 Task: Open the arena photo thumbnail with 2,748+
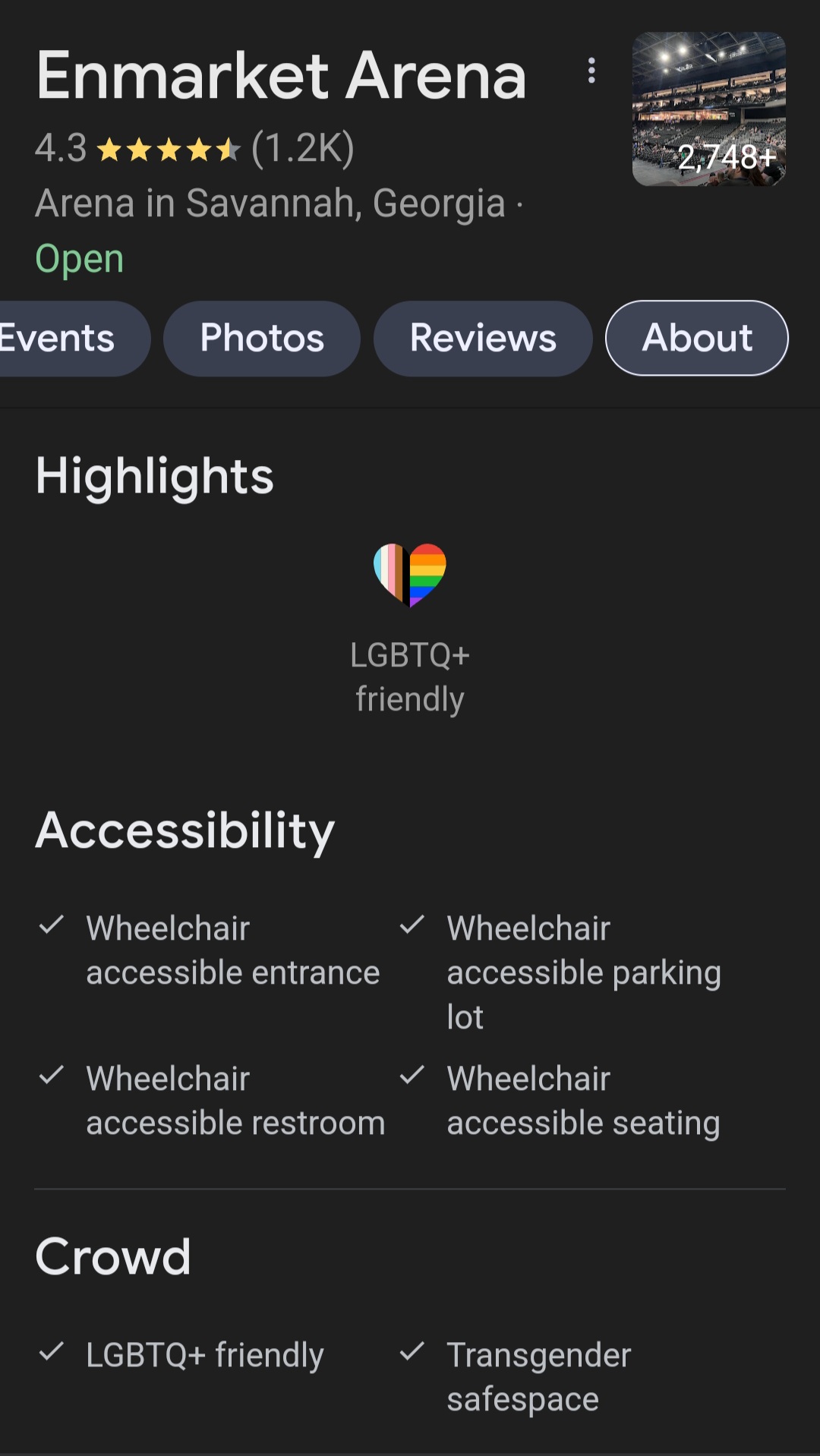tap(708, 109)
